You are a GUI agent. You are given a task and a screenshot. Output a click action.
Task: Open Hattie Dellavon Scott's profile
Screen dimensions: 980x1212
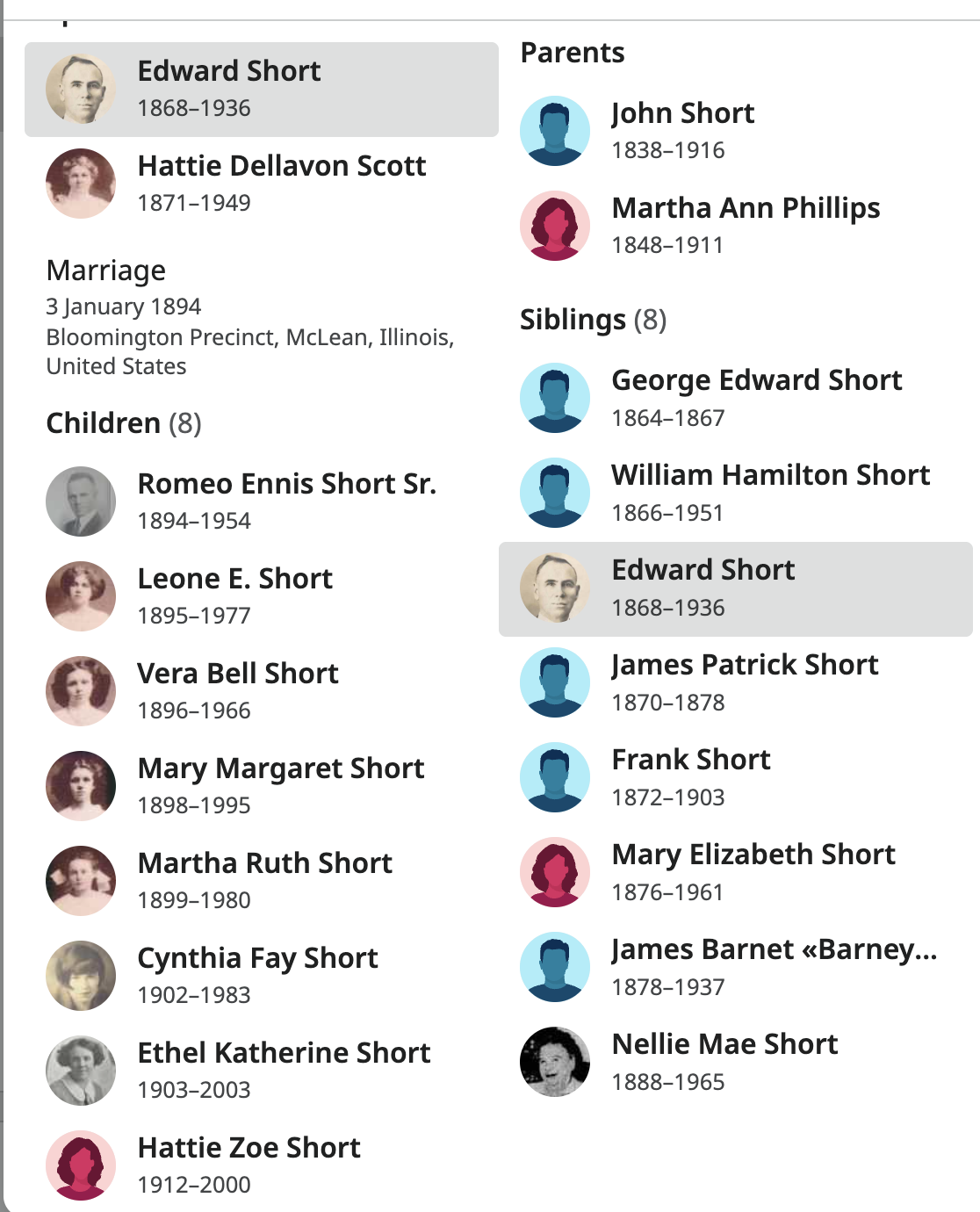point(281,166)
